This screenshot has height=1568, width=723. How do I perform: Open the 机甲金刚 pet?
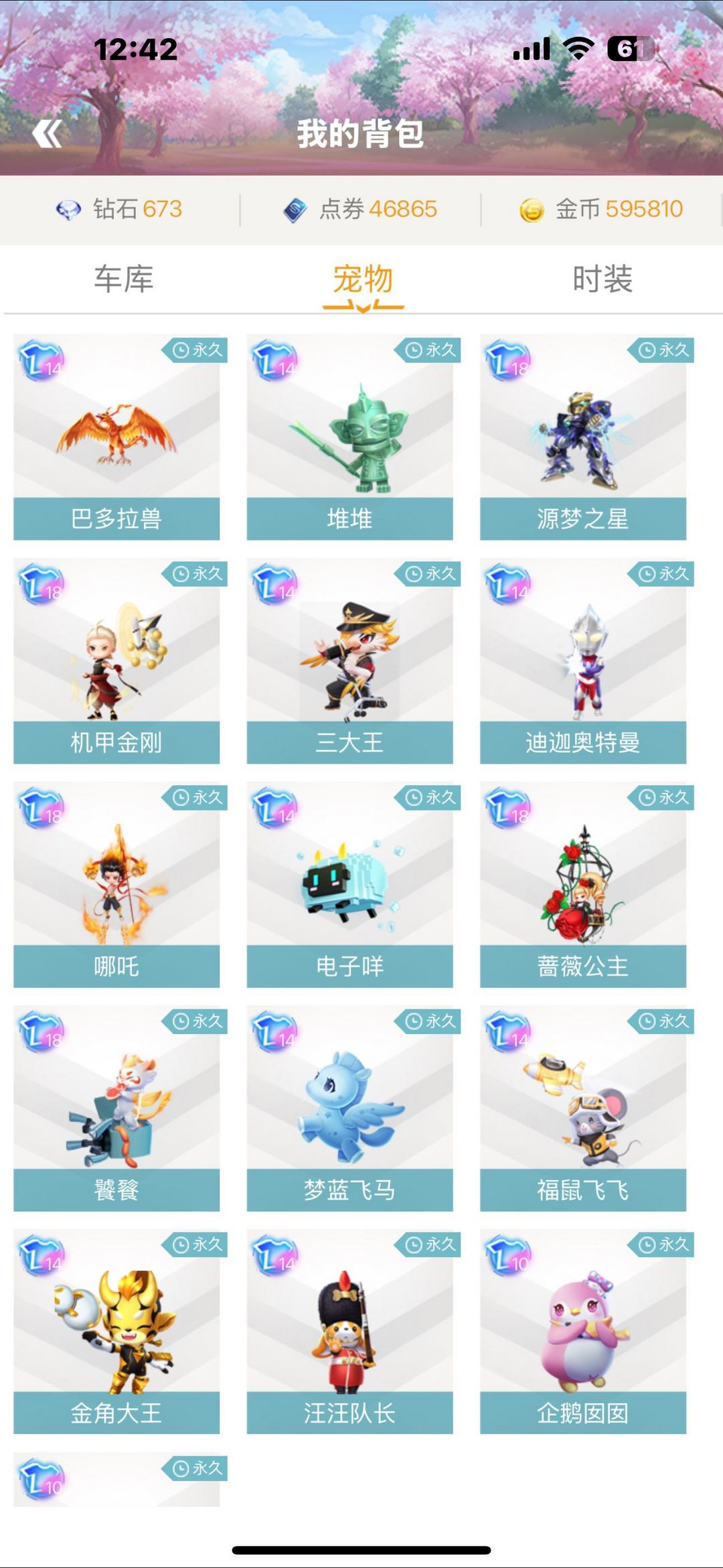[x=116, y=661]
